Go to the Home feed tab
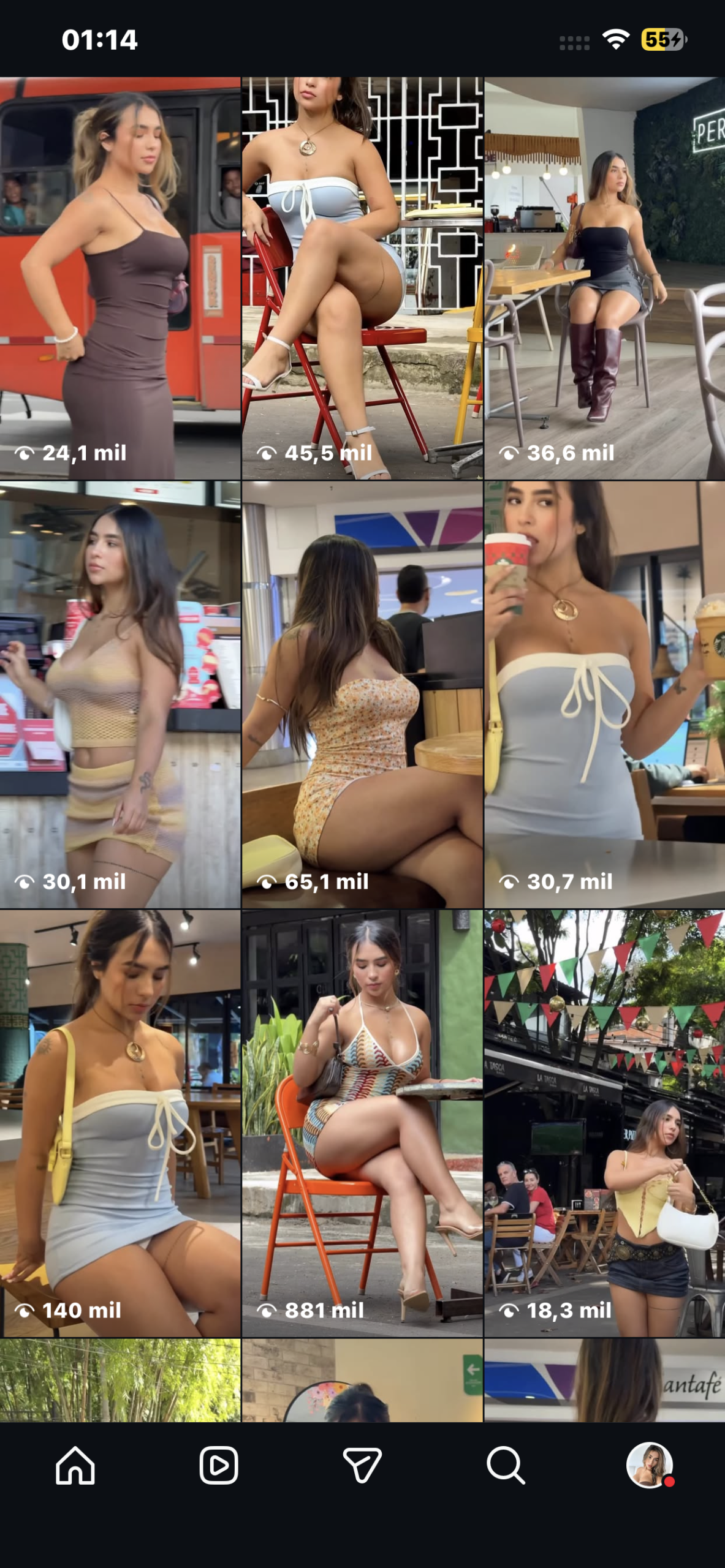The height and width of the screenshot is (1568, 725). click(x=75, y=1466)
